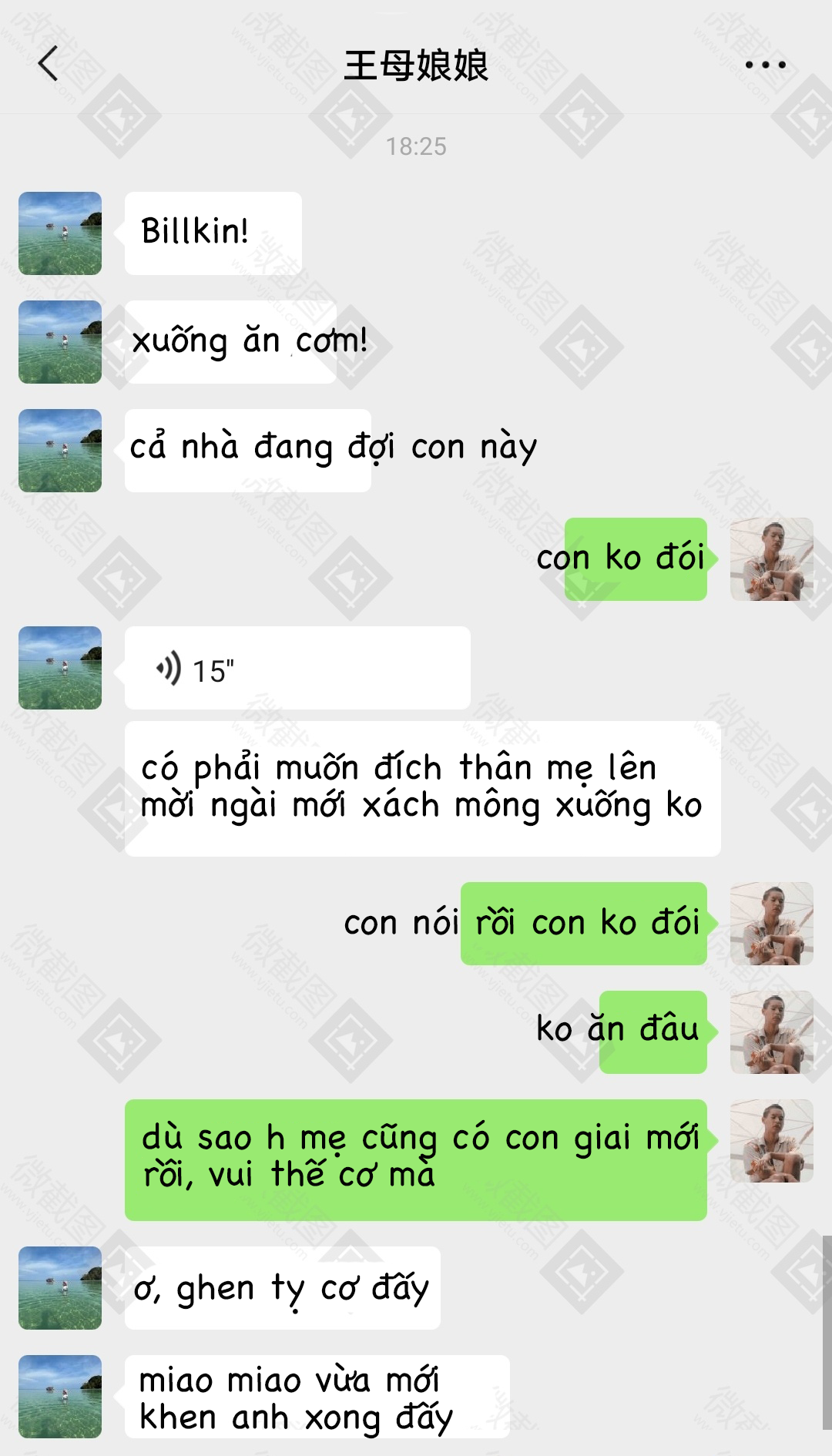Go back using the top-left arrow
This screenshot has width=832, height=1456.
49,64
